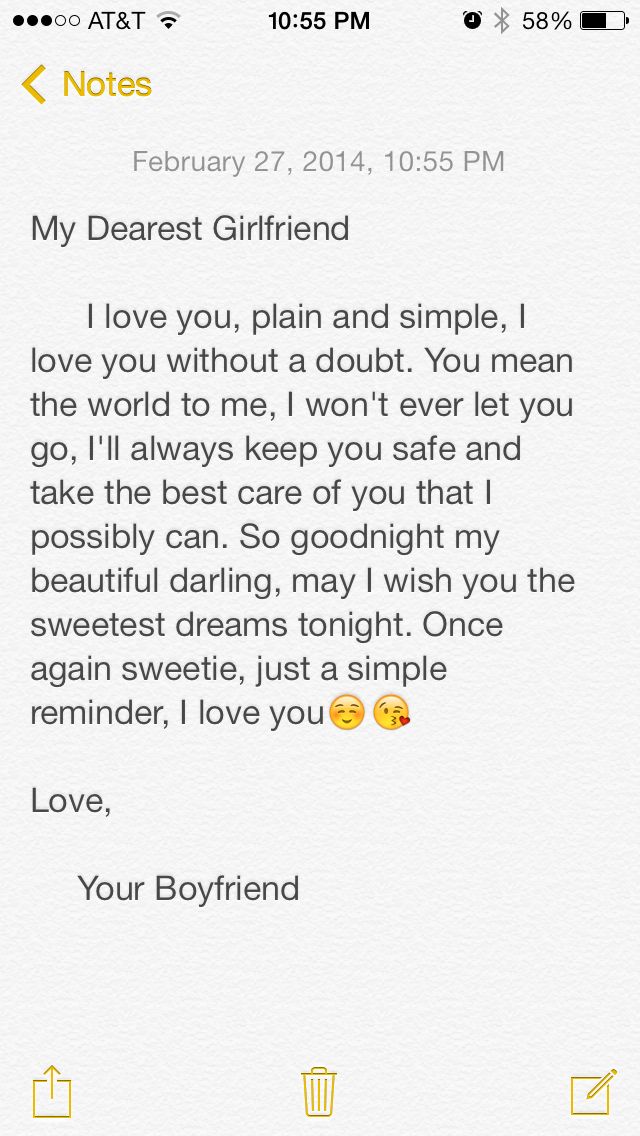
Task: Tap the note text to edit it
Action: point(300,493)
